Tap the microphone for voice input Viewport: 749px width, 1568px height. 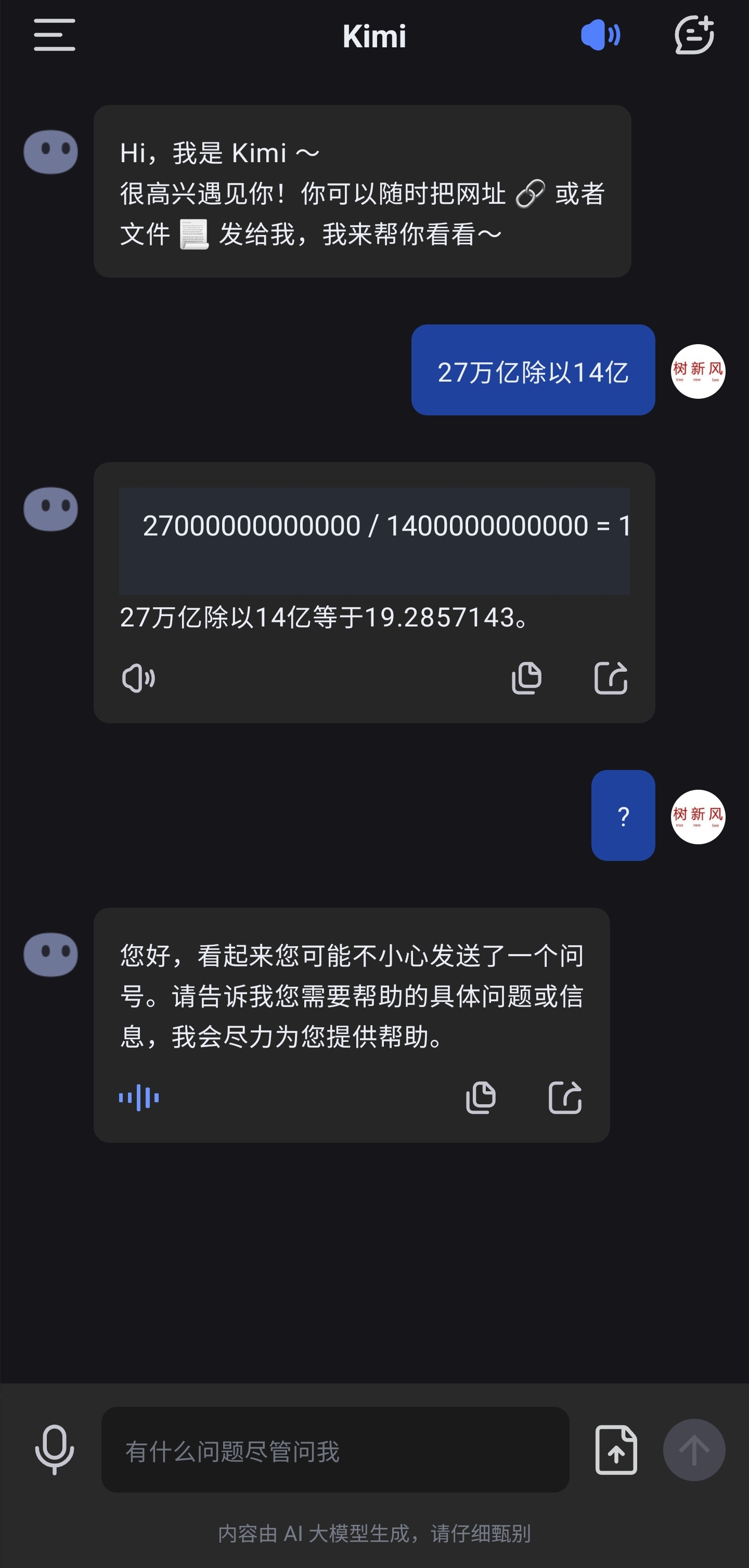54,1450
